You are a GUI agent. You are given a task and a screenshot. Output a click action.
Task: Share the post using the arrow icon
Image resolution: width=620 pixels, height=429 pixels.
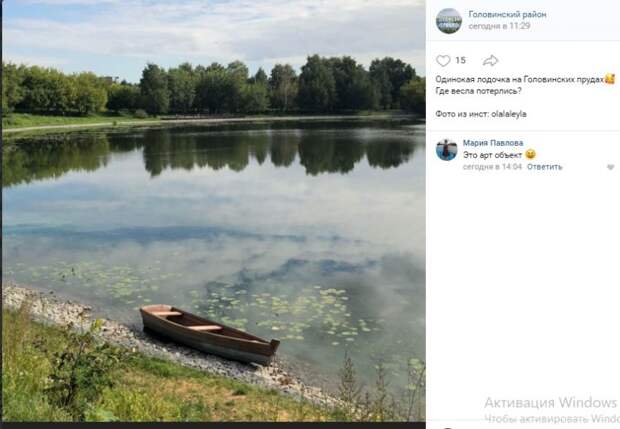[490, 61]
